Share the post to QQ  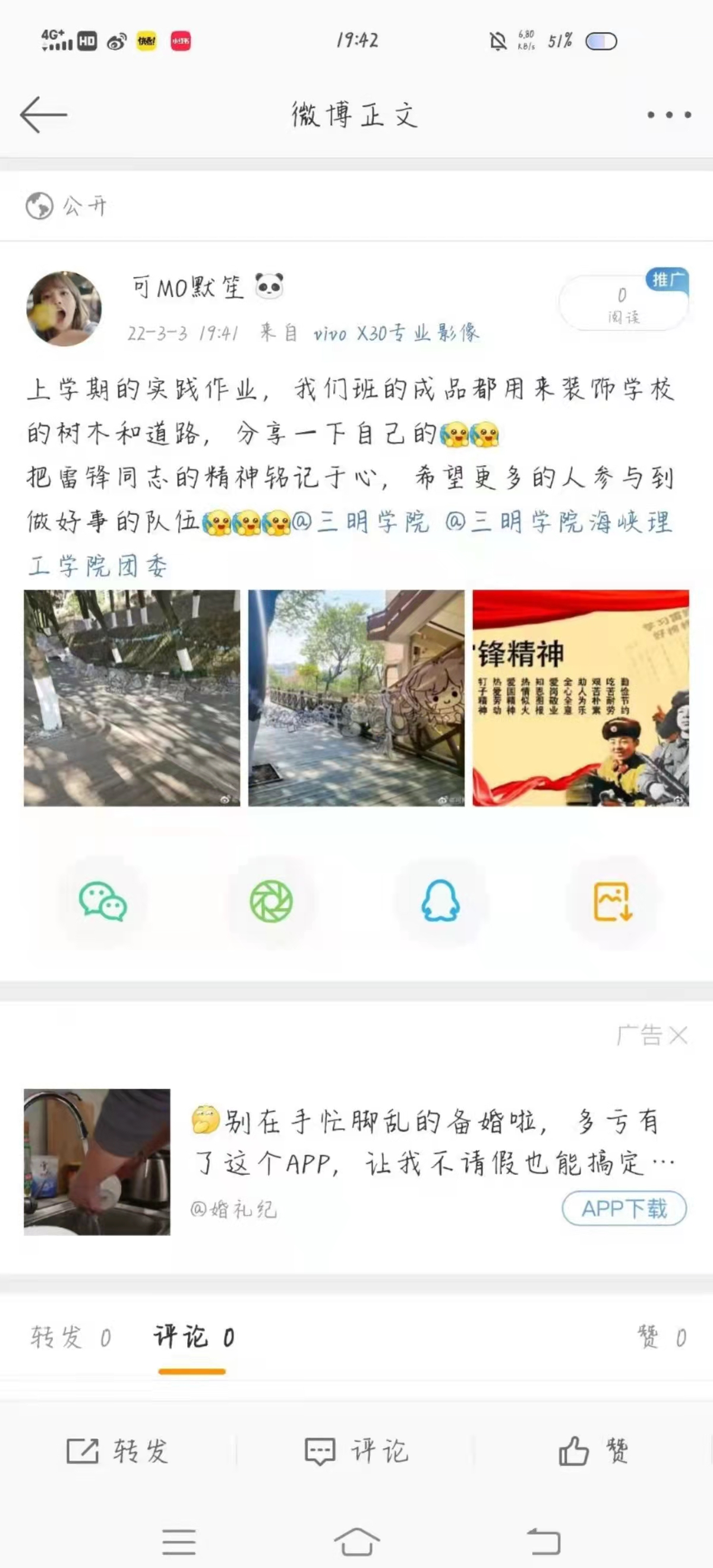click(440, 902)
